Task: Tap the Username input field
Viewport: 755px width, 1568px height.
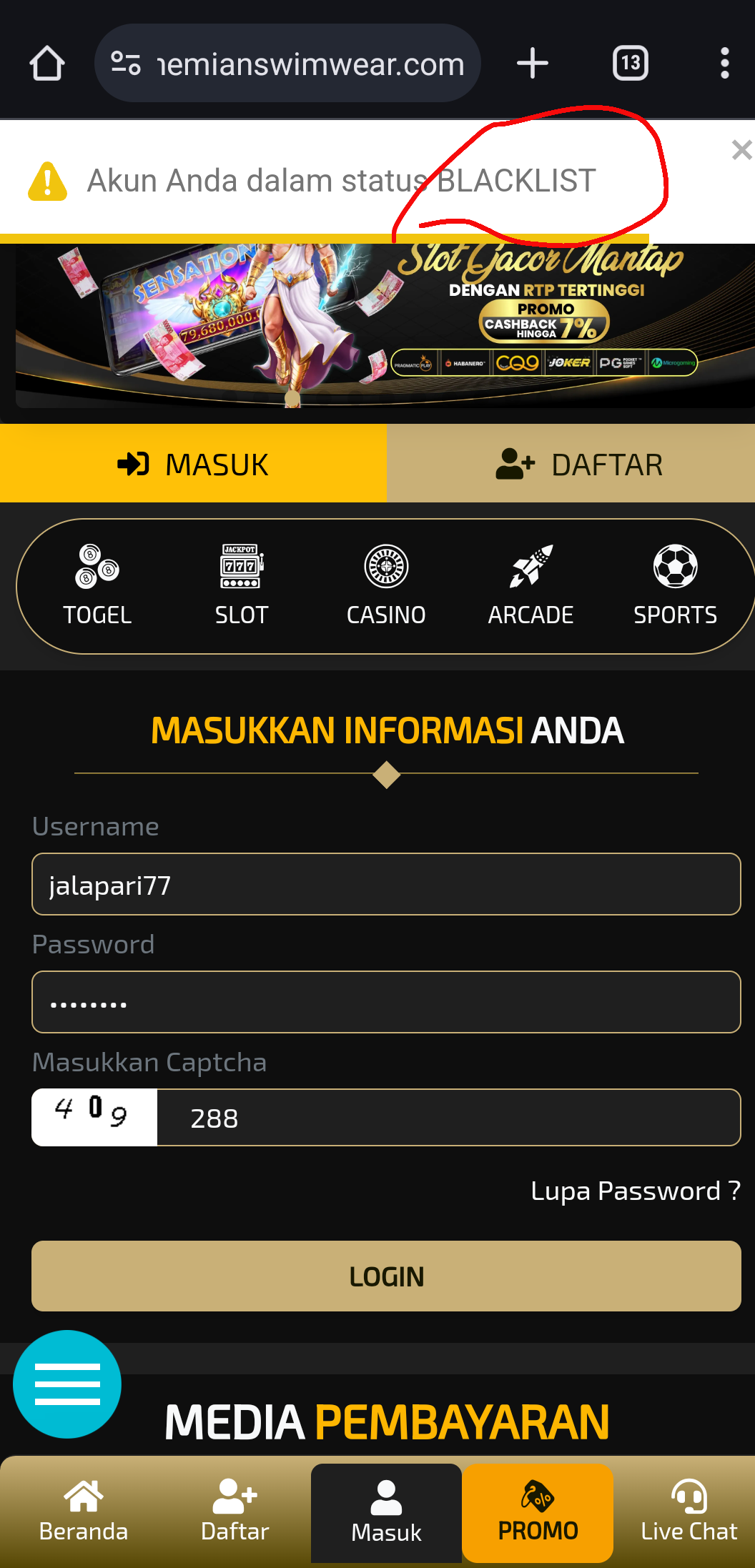Action: pyautogui.click(x=386, y=885)
